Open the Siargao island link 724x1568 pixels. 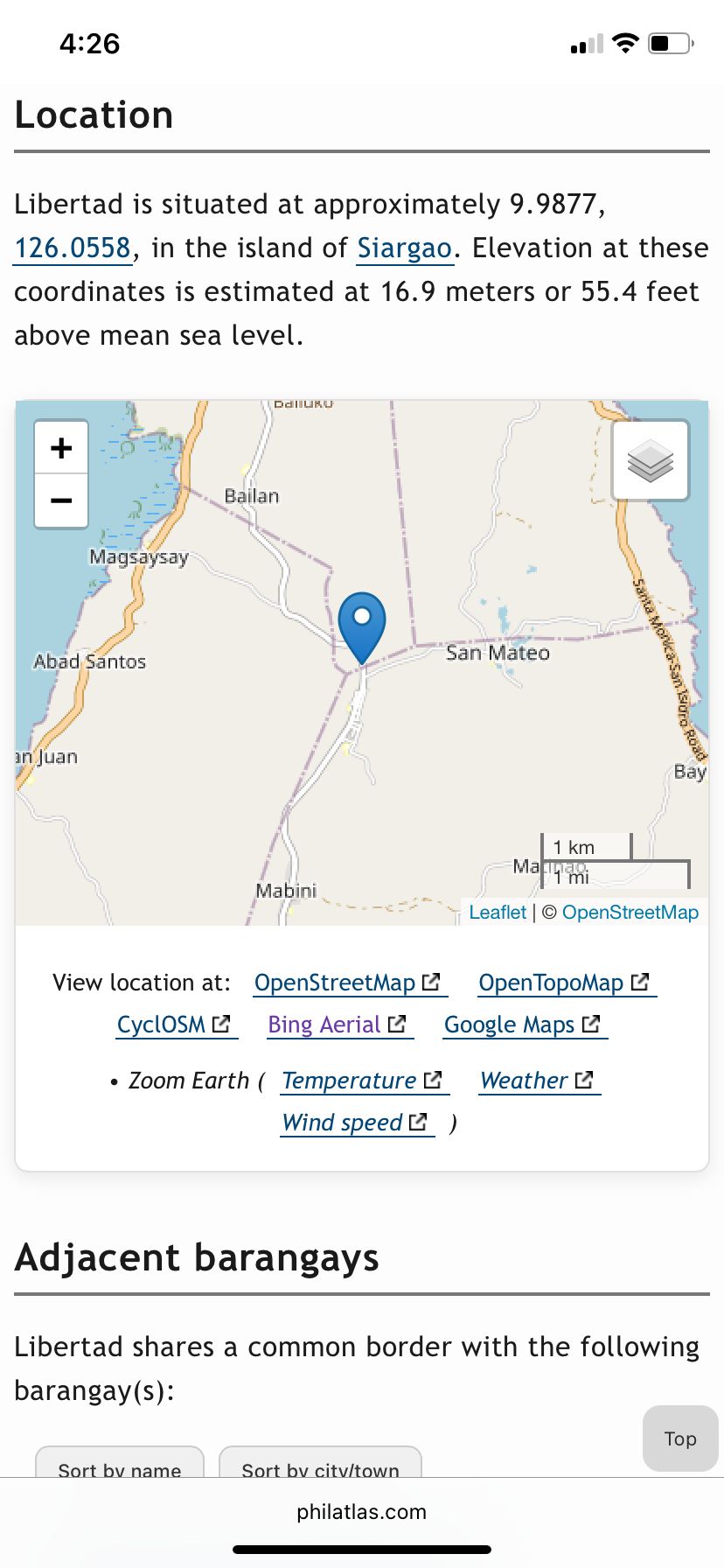coord(404,248)
